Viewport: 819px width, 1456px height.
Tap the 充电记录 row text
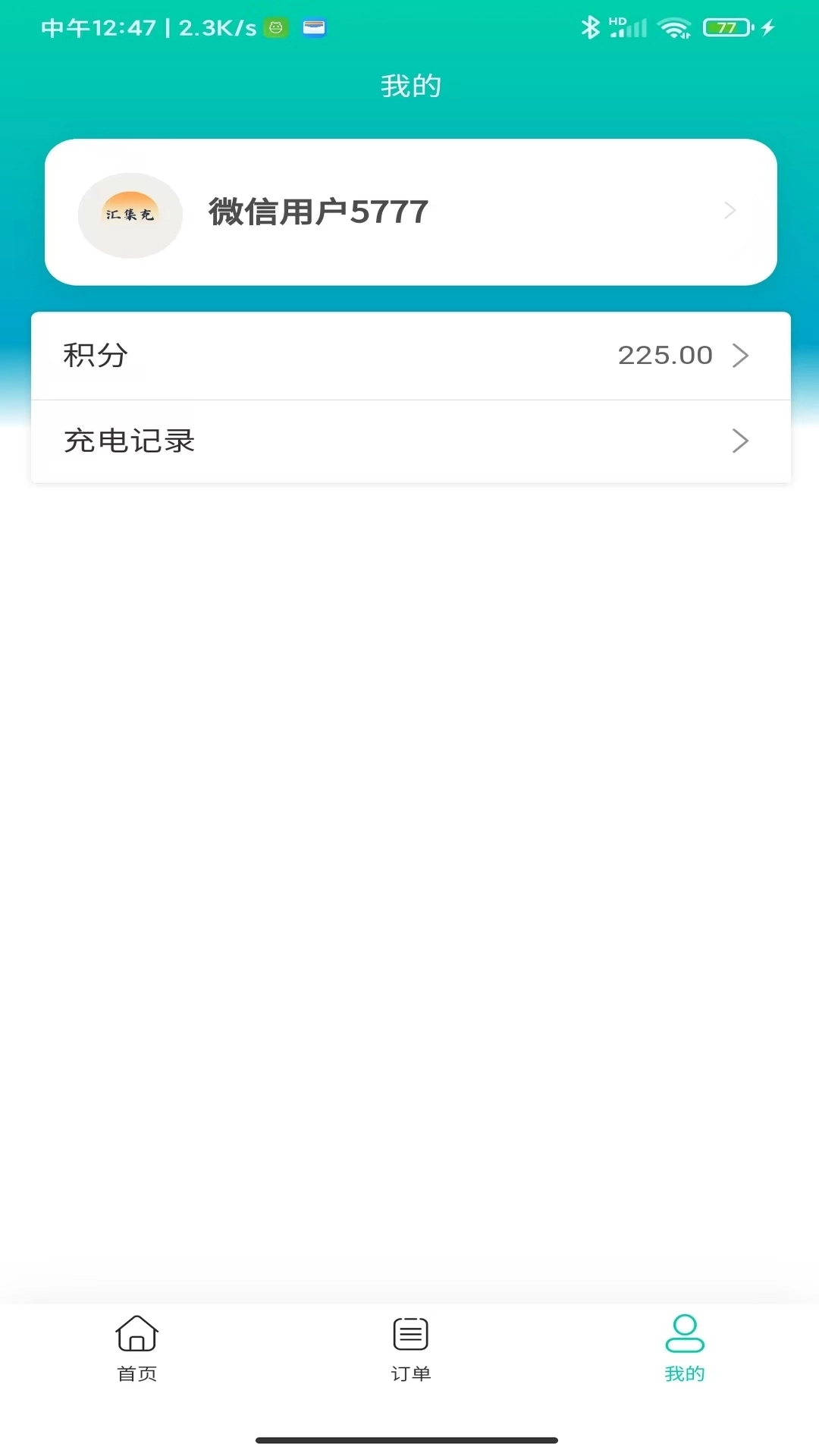pyautogui.click(x=129, y=441)
